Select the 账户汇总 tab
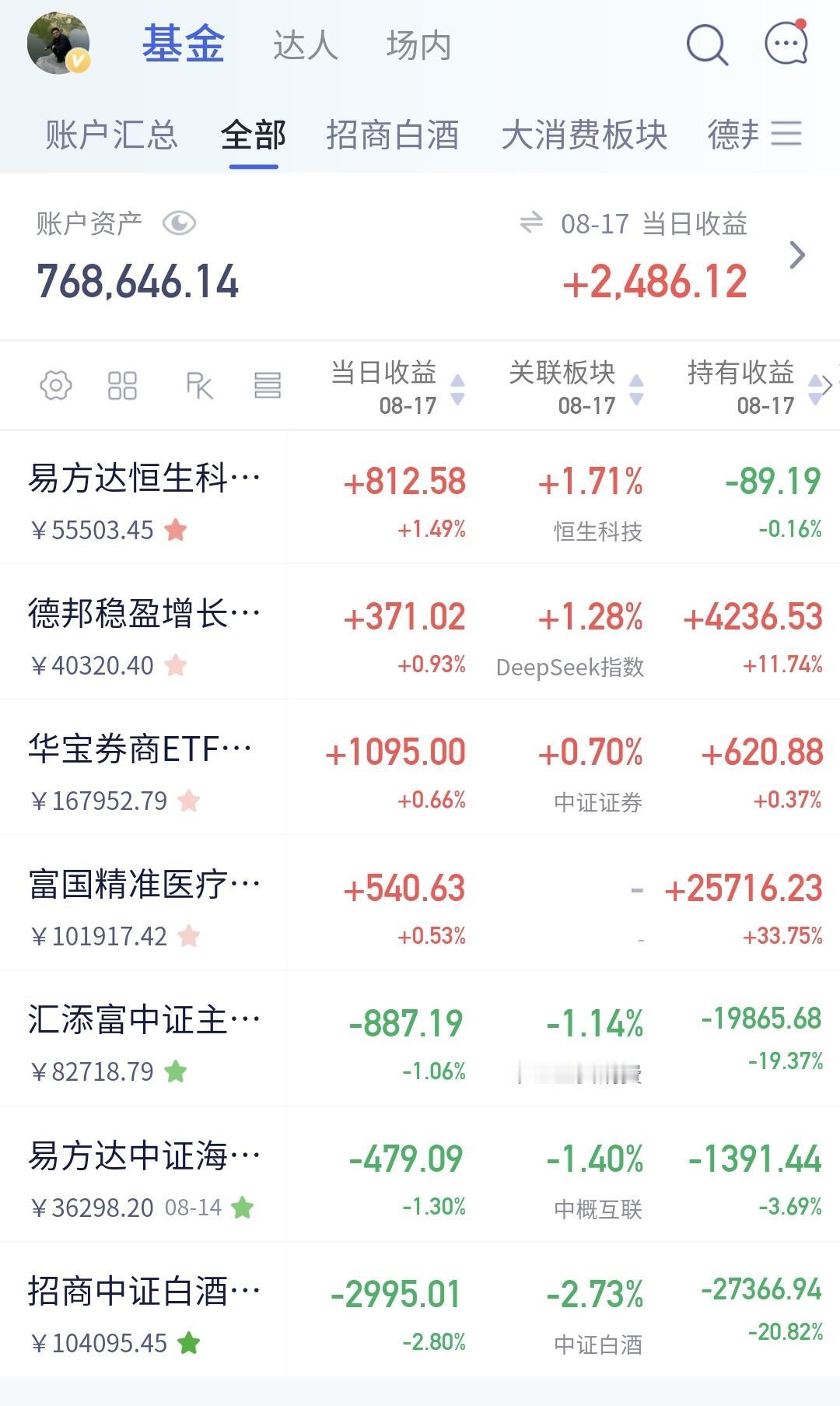This screenshot has height=1406, width=840. click(111, 135)
